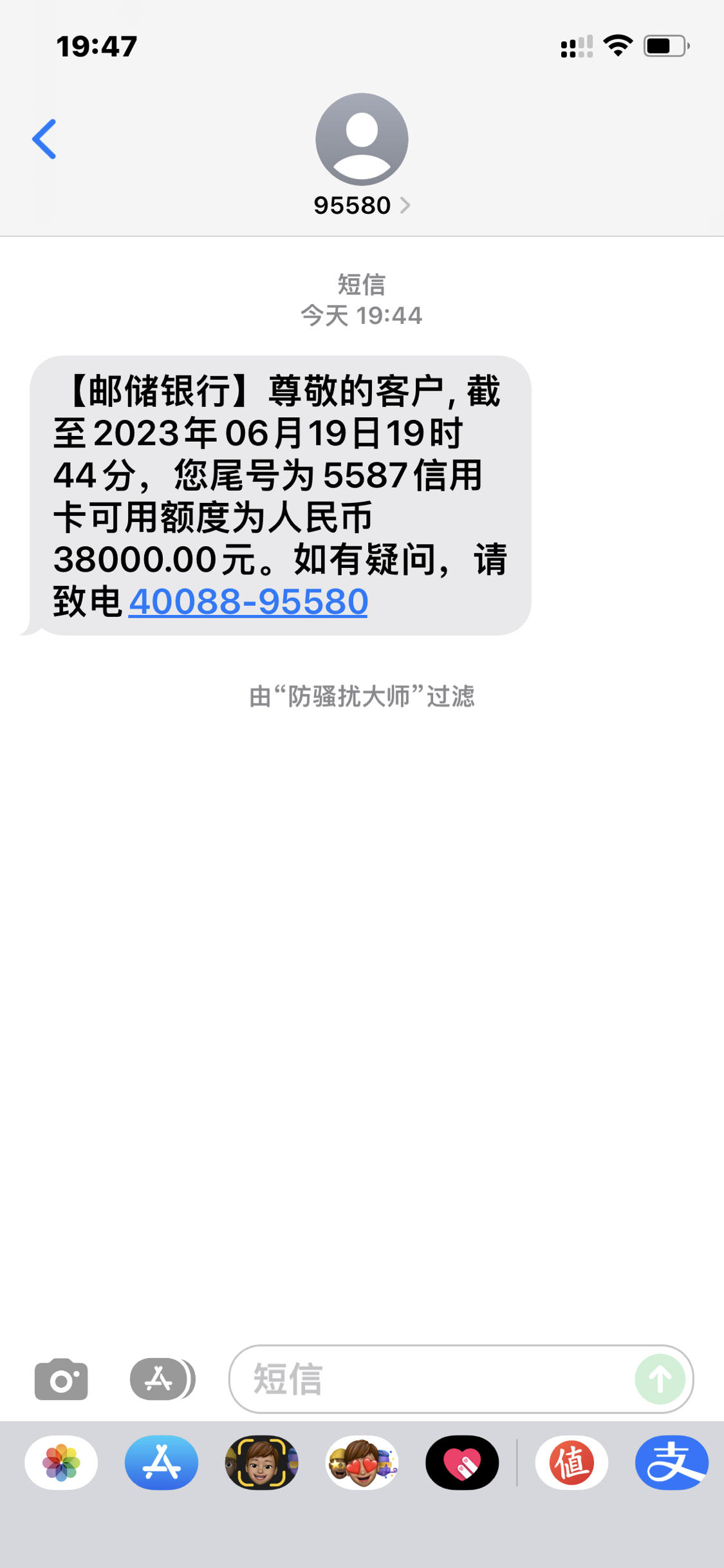Image resolution: width=724 pixels, height=1568 pixels.
Task: Go back to the message list
Action: point(44,138)
